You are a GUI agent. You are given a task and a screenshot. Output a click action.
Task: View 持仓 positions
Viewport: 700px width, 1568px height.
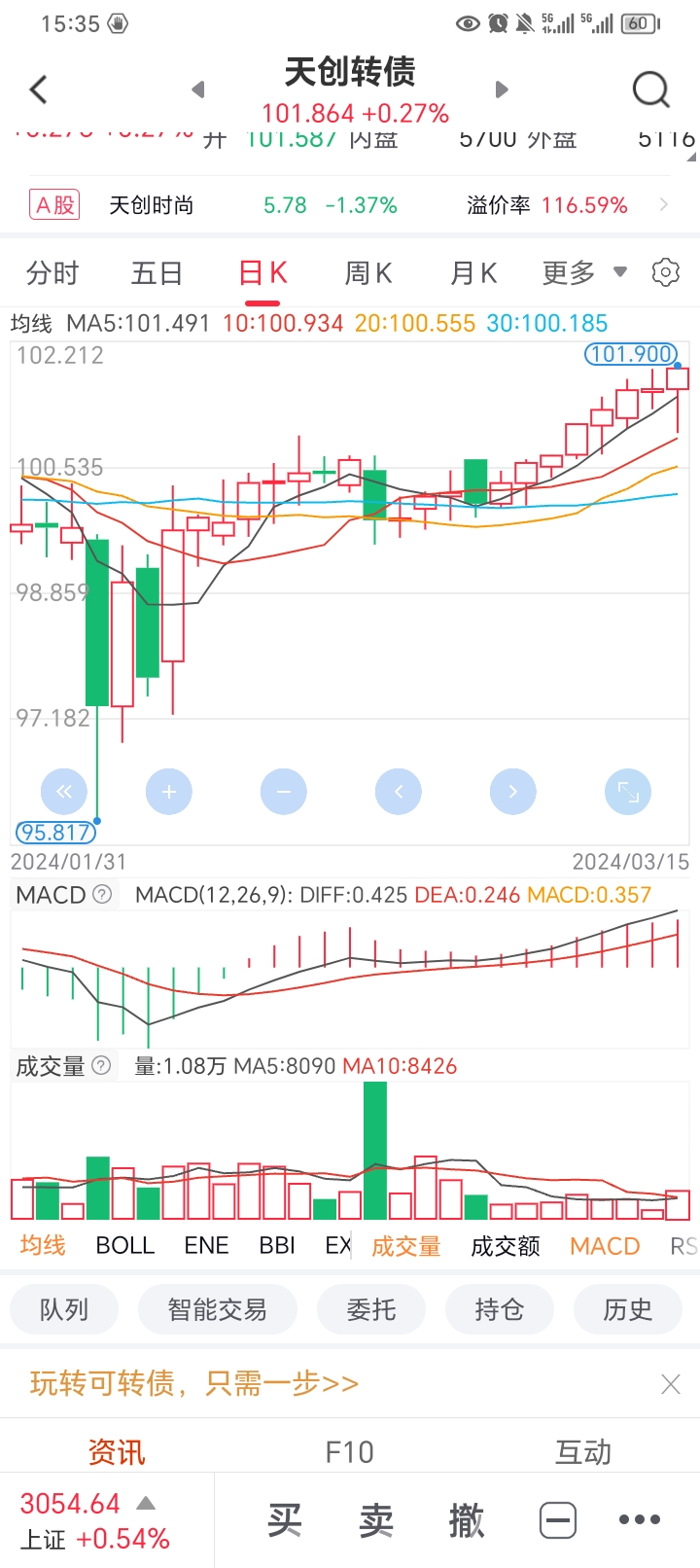coord(499,1310)
